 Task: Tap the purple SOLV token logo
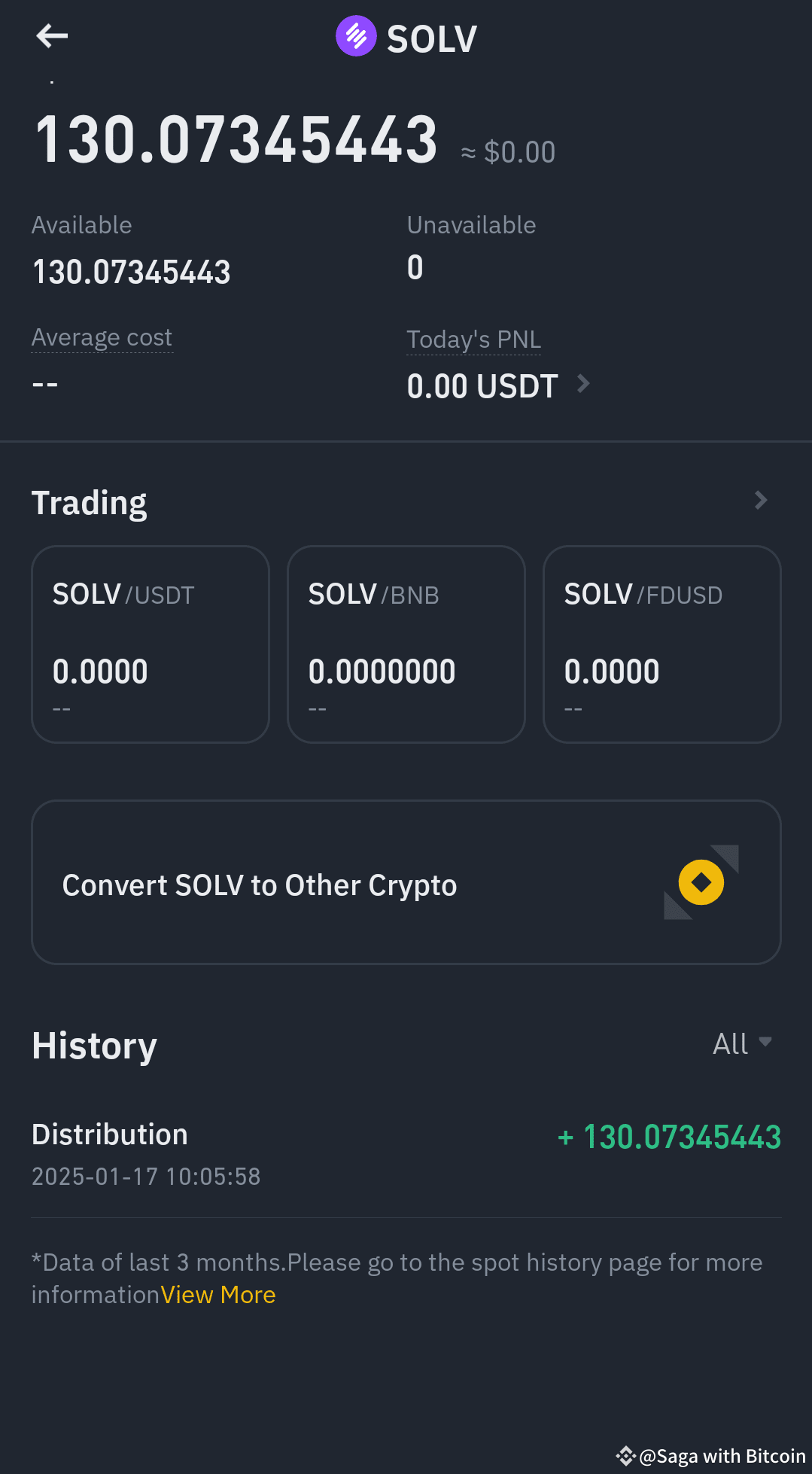356,35
